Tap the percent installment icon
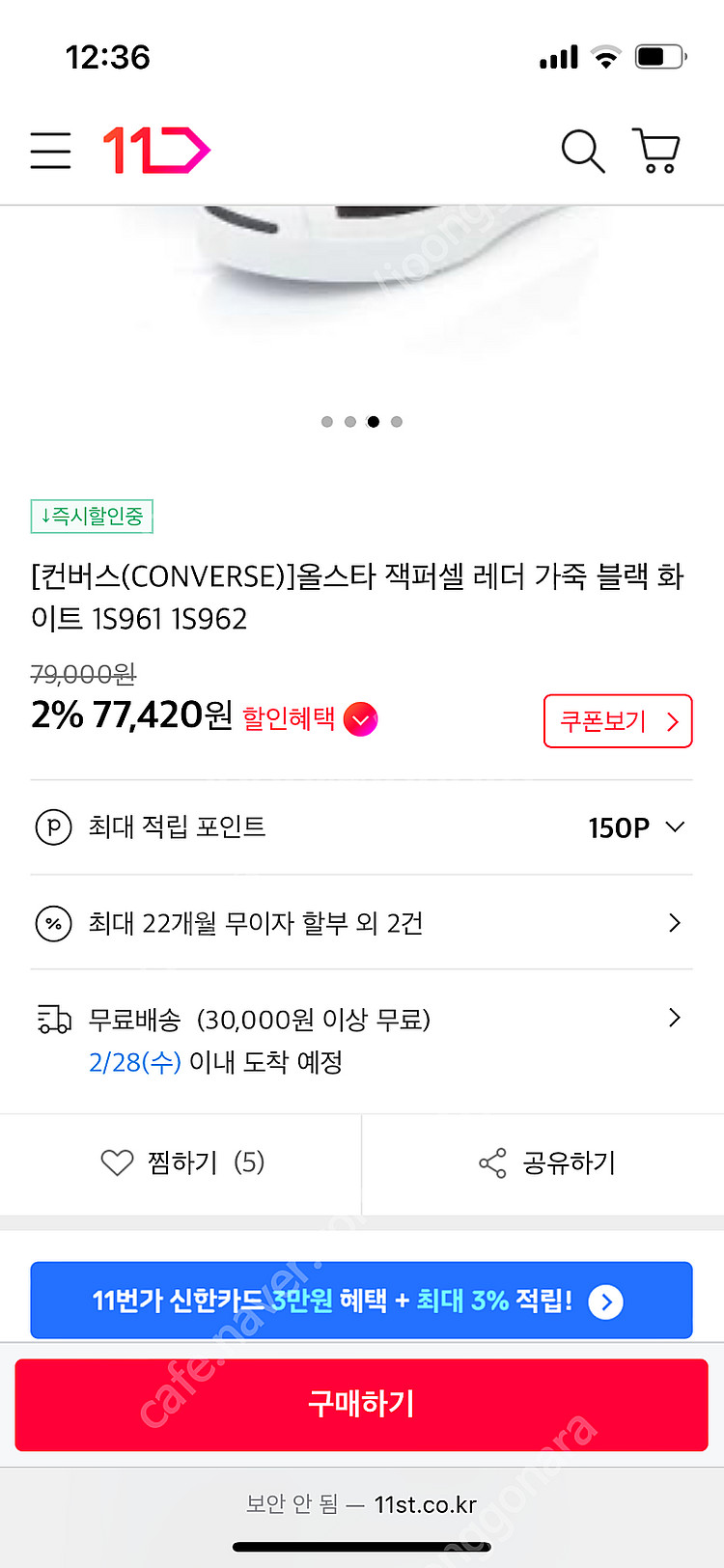The height and width of the screenshot is (1568, 724). (55, 923)
